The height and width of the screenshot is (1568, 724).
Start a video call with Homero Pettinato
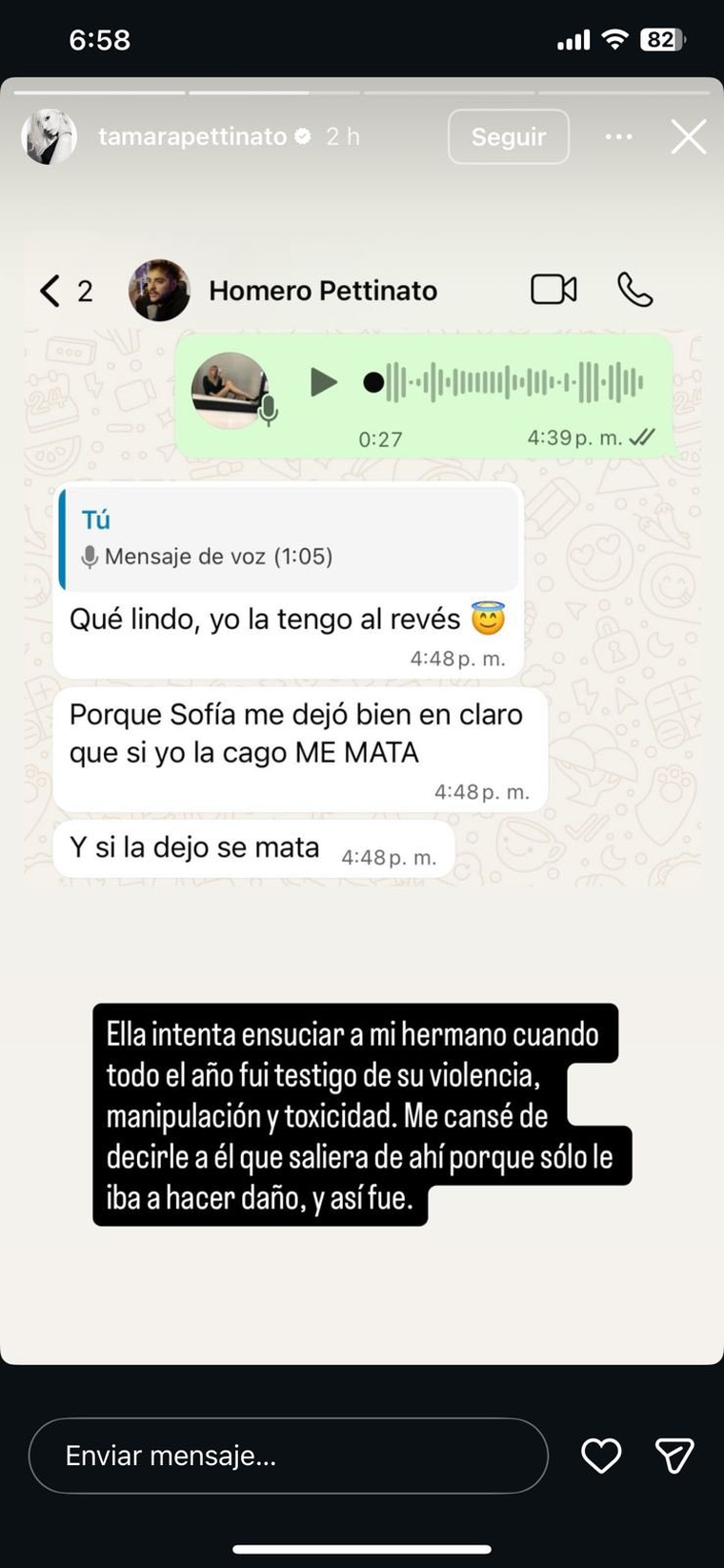555,290
